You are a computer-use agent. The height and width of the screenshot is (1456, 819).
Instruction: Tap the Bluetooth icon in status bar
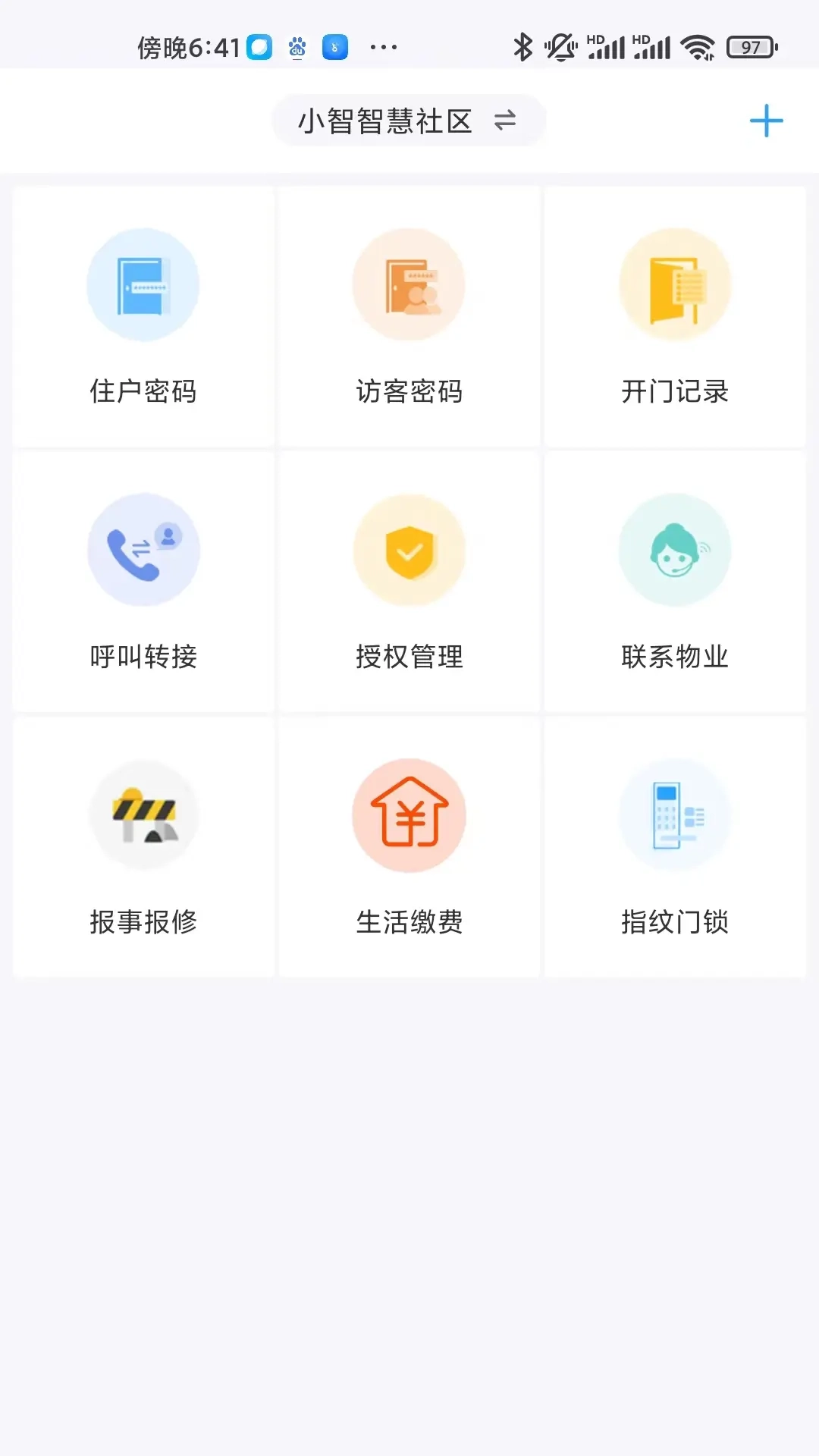coord(522,47)
